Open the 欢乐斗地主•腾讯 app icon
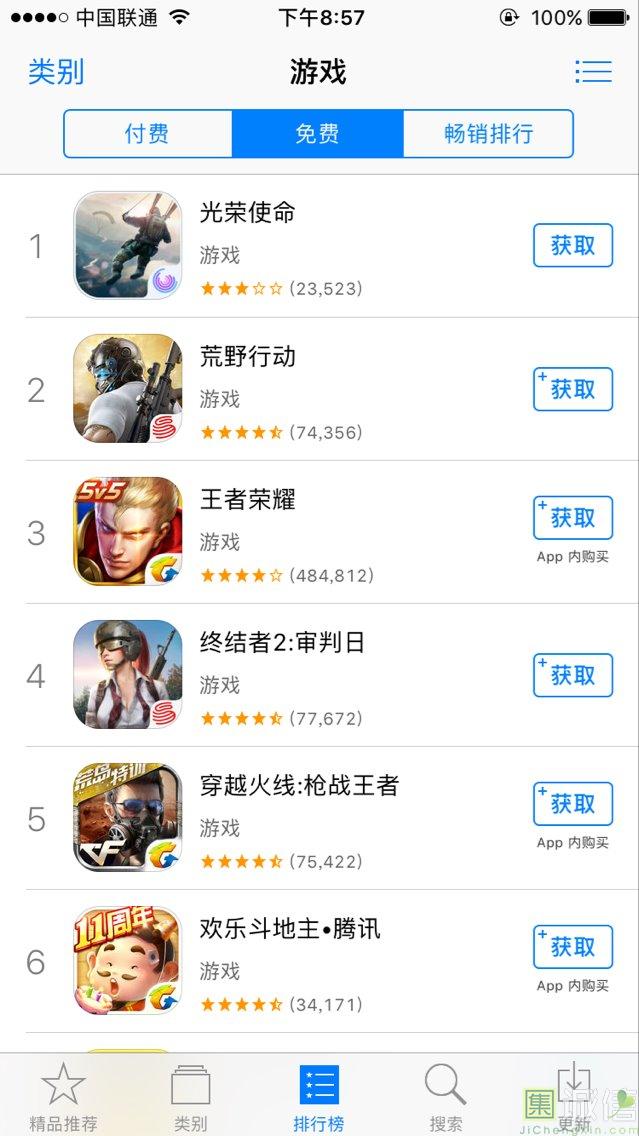Viewport: 639px width, 1136px height. (x=128, y=961)
